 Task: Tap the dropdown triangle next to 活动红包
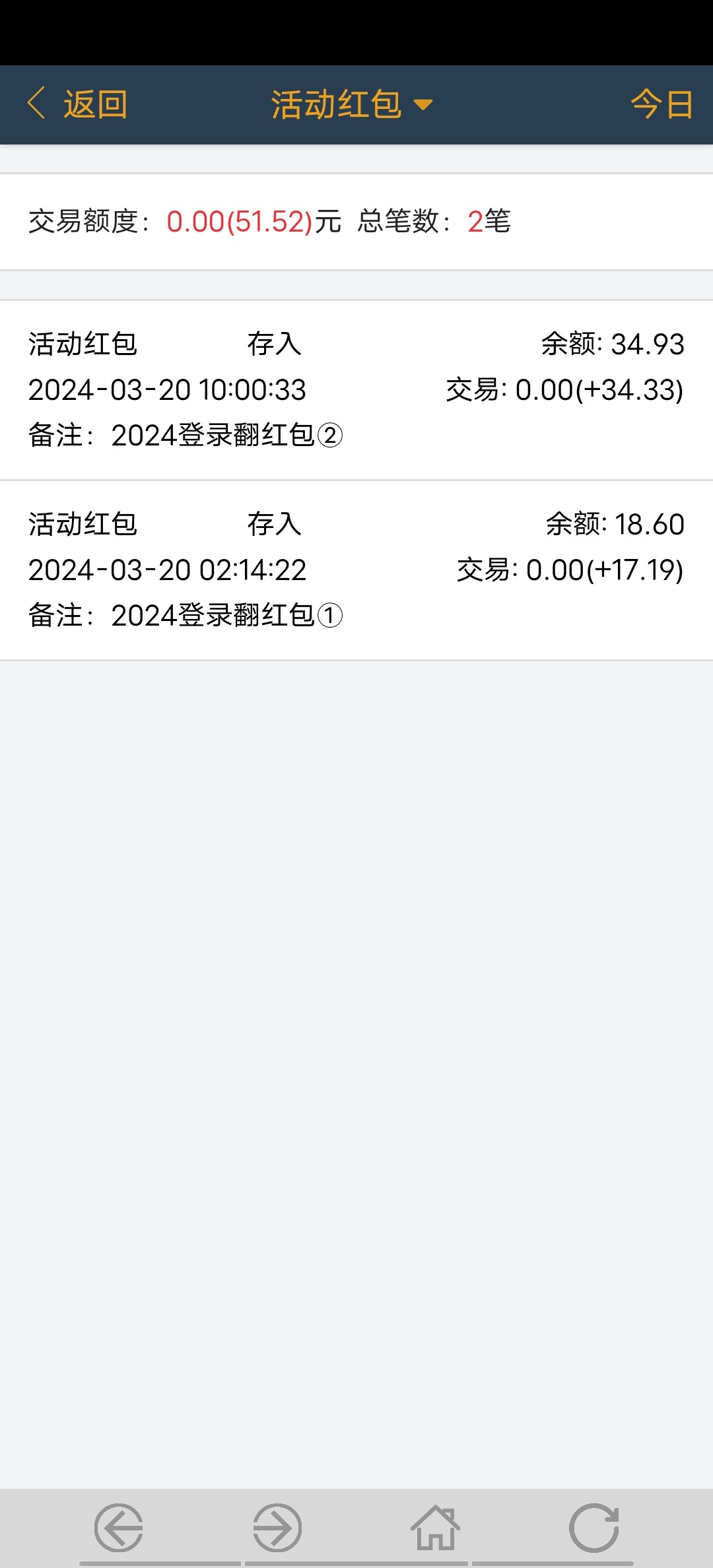(x=423, y=104)
